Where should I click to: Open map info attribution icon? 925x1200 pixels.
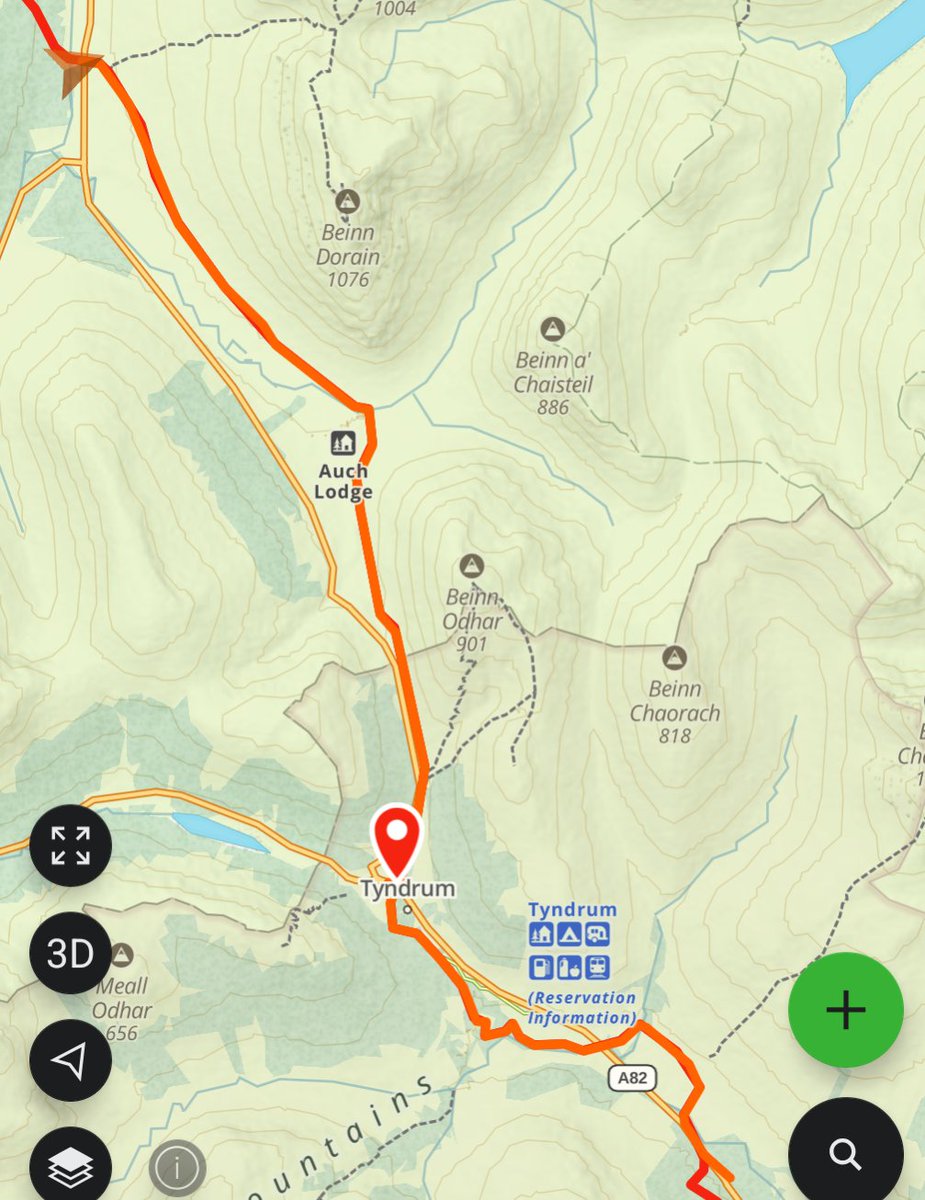(x=178, y=1167)
